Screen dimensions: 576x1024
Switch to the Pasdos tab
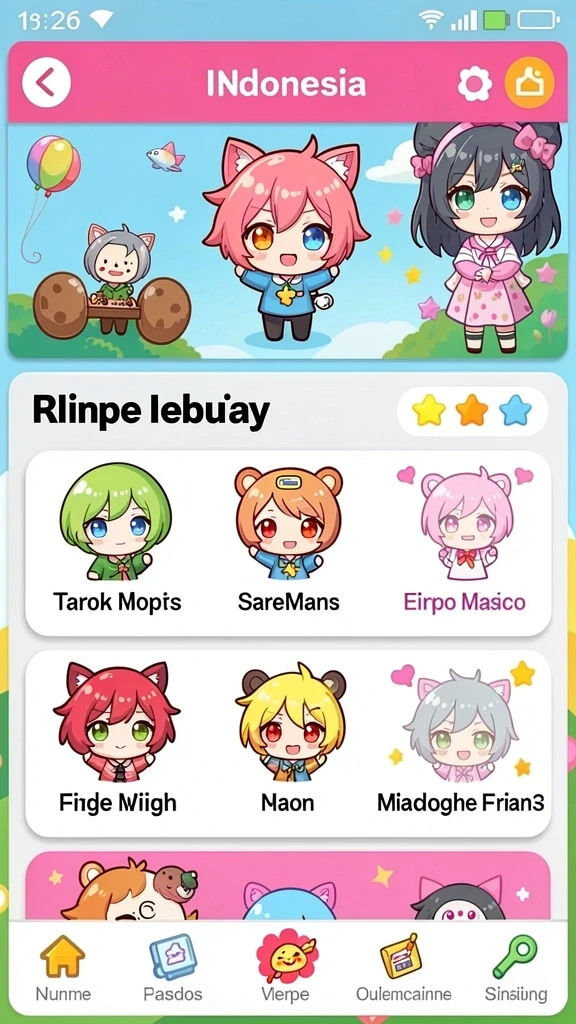[x=172, y=968]
